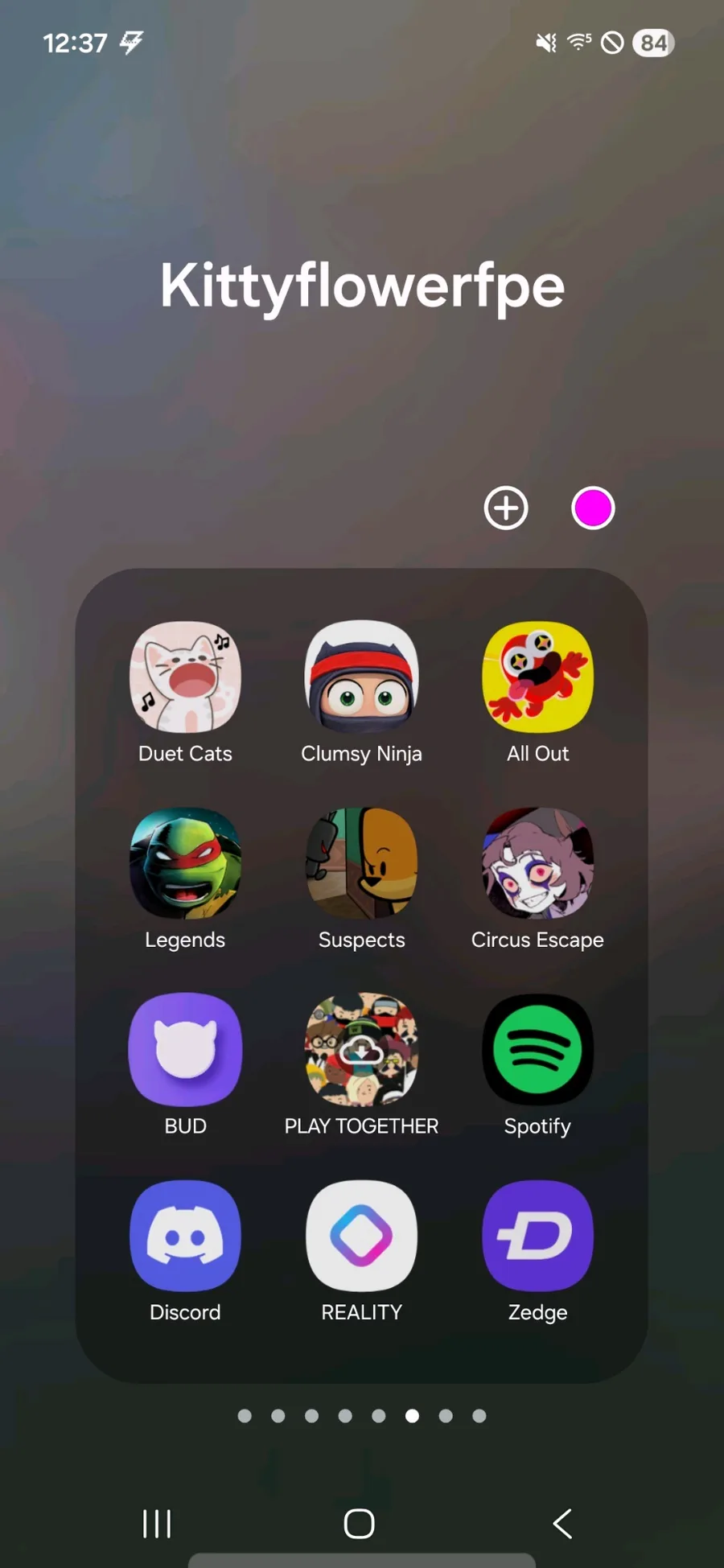Open the All Out app
The image size is (724, 1568).
click(537, 677)
